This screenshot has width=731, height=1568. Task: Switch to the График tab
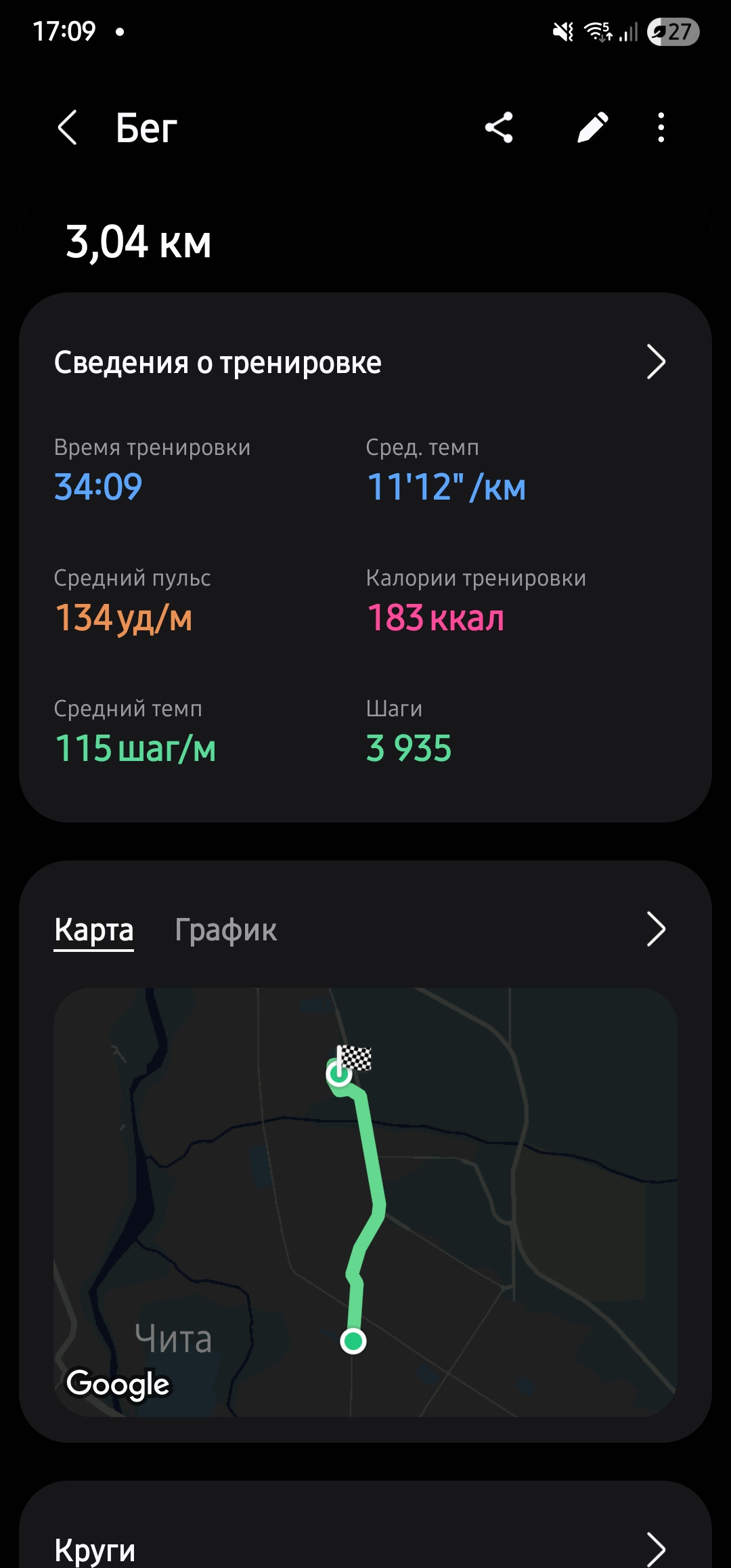225,930
